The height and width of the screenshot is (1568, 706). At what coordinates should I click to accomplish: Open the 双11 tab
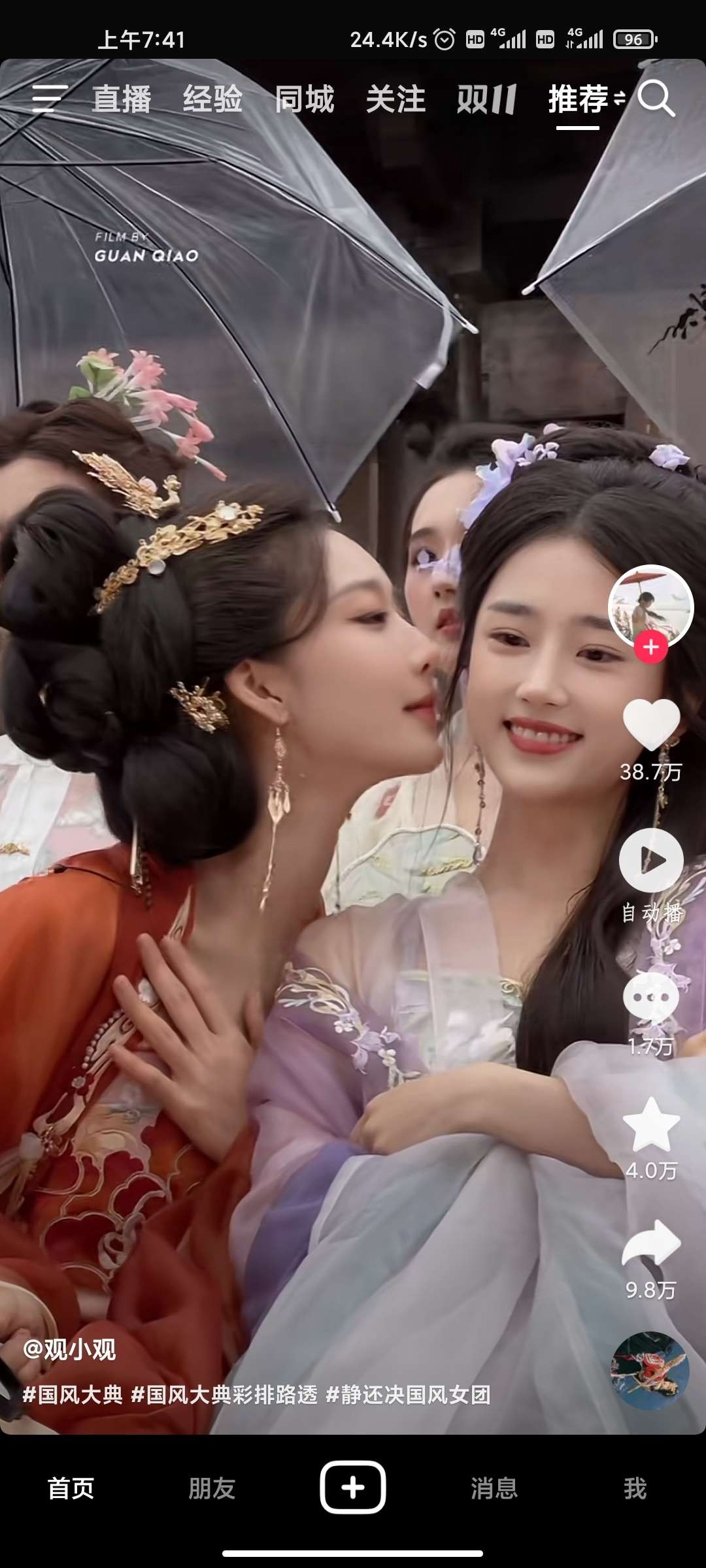[486, 99]
